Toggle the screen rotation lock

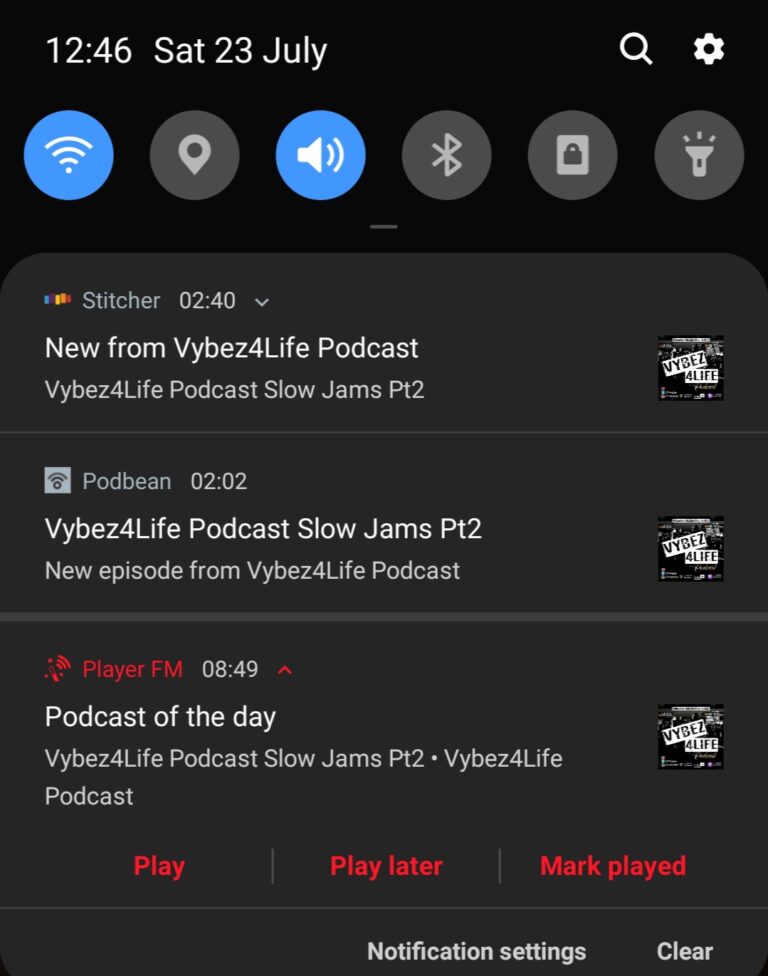coord(573,155)
